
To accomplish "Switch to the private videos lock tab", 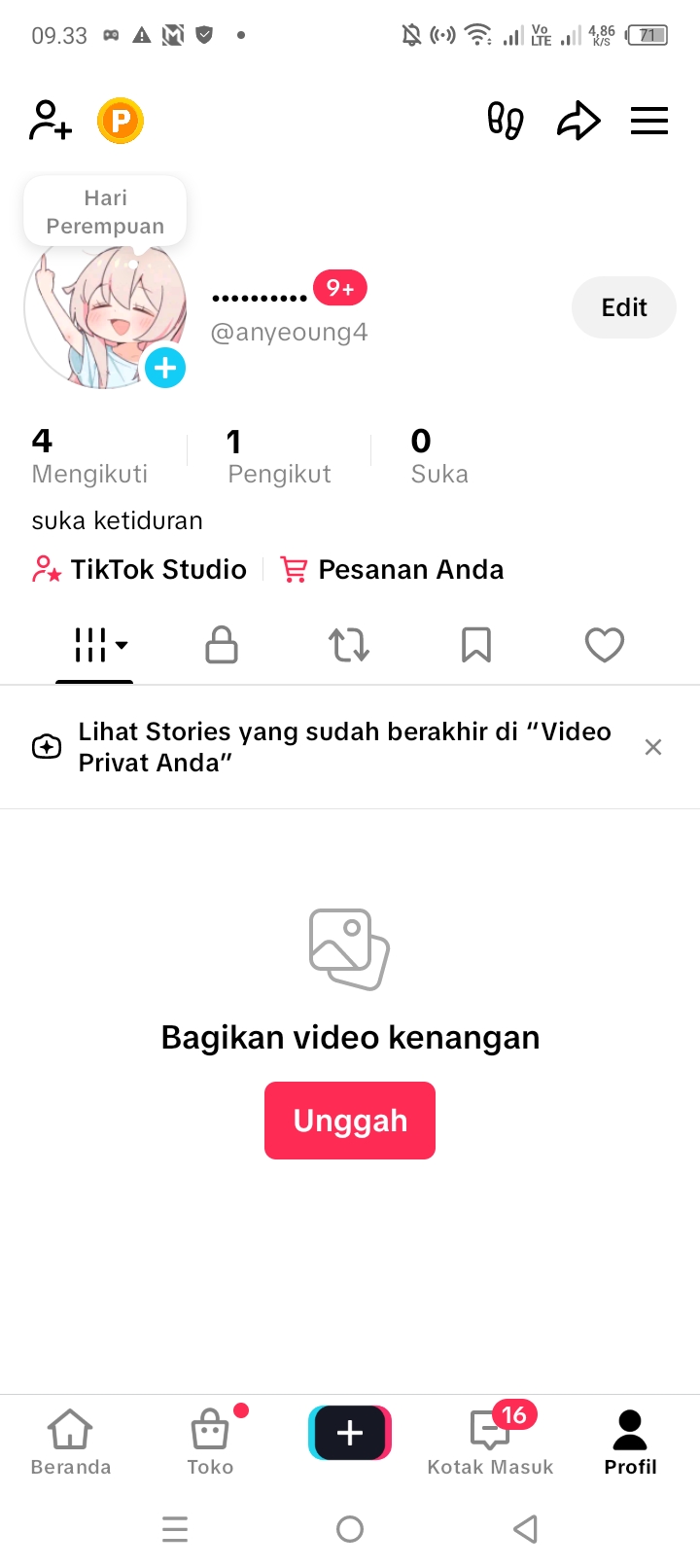I will [222, 645].
